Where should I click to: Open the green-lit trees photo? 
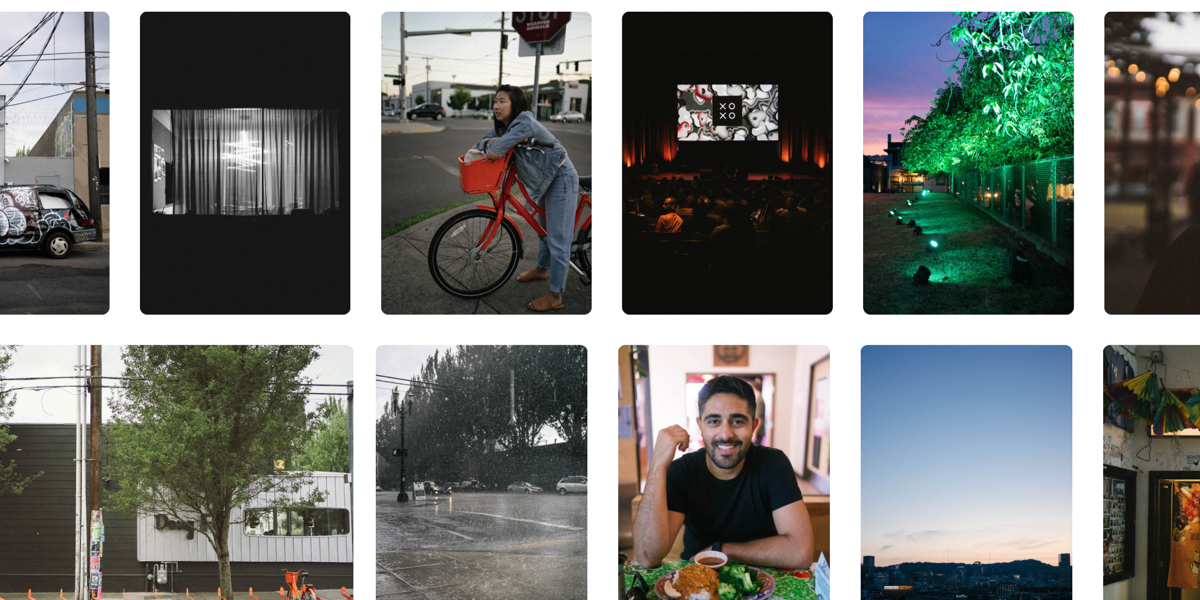[x=968, y=163]
